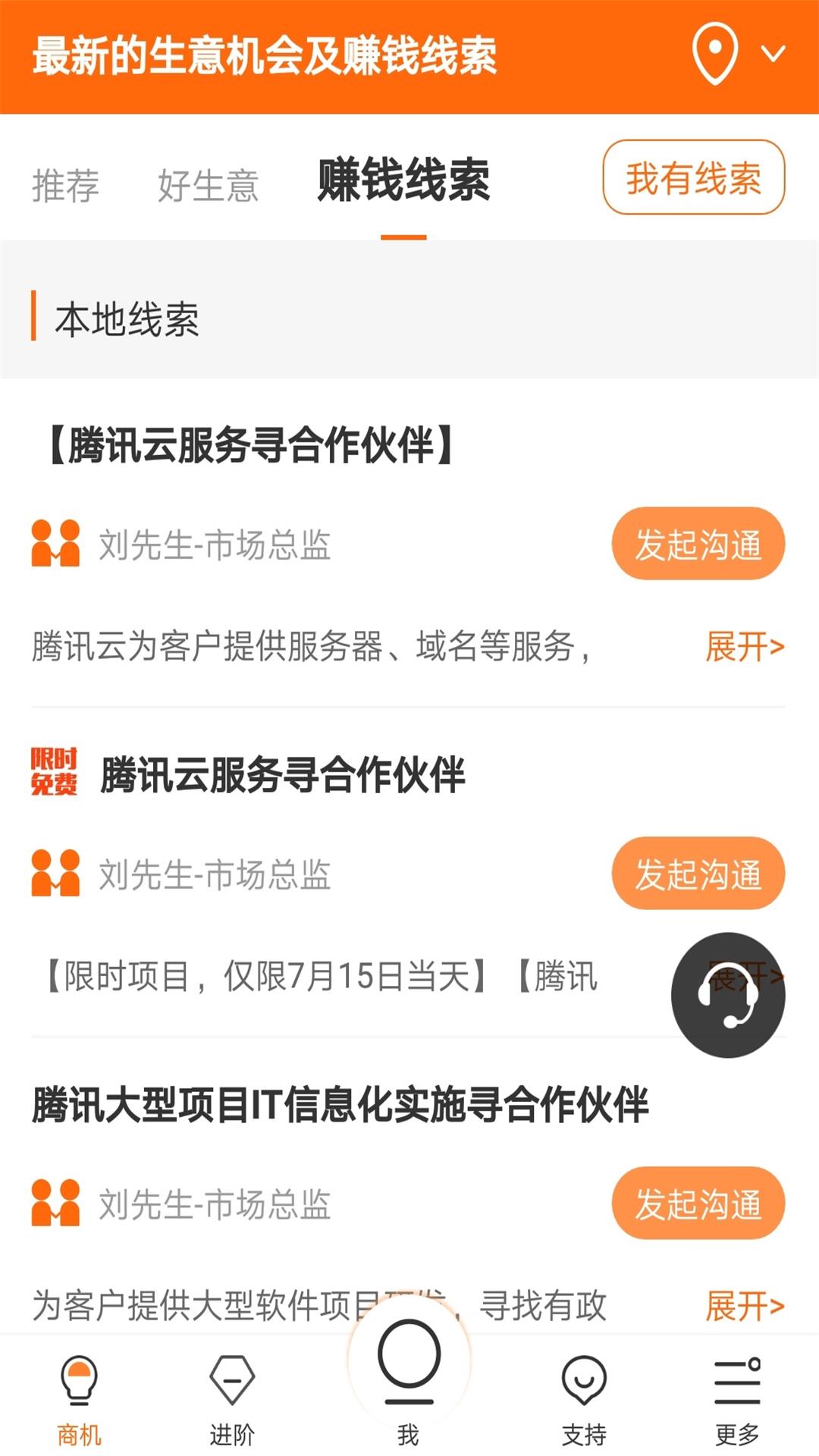
Task: Open the location selector chevron in top bar
Action: [772, 55]
